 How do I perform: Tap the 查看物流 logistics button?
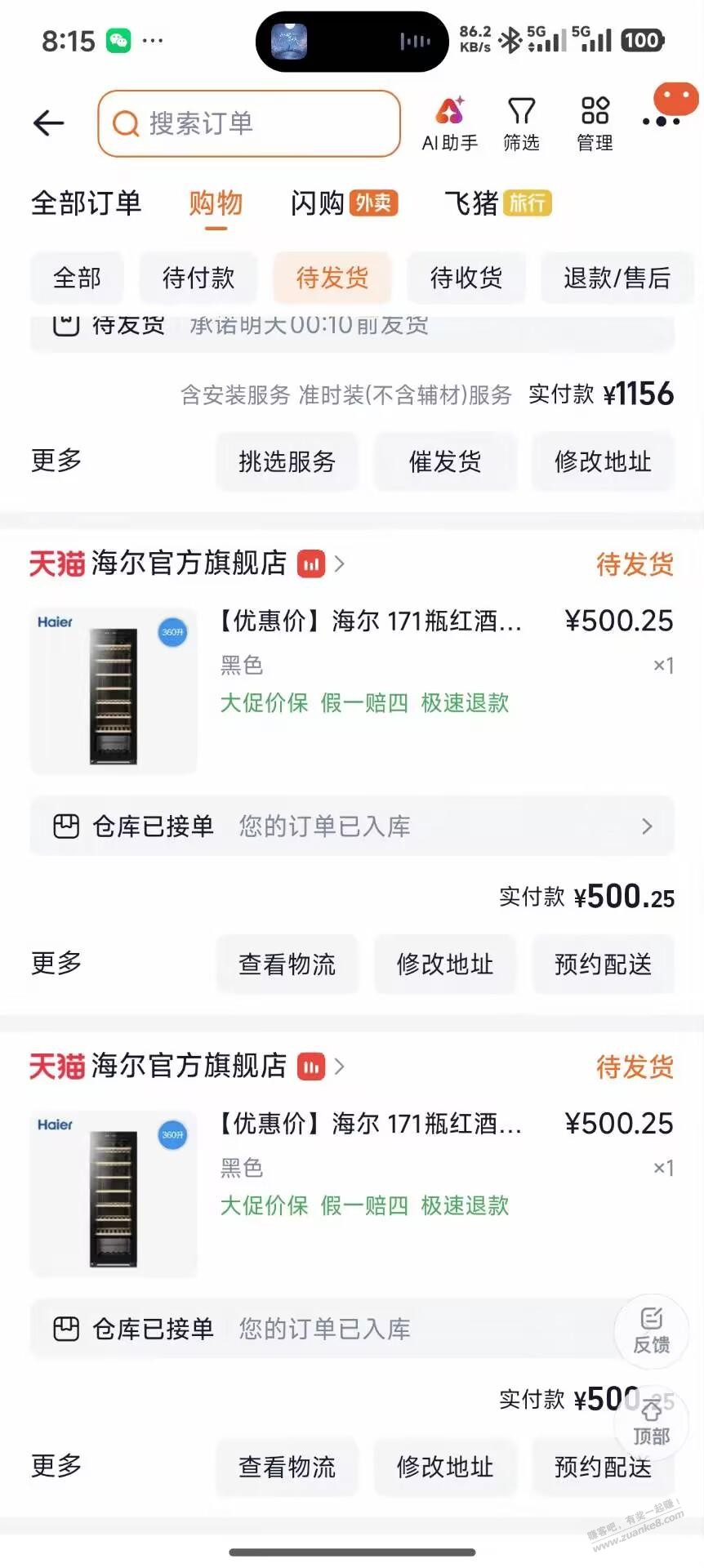coord(287,964)
